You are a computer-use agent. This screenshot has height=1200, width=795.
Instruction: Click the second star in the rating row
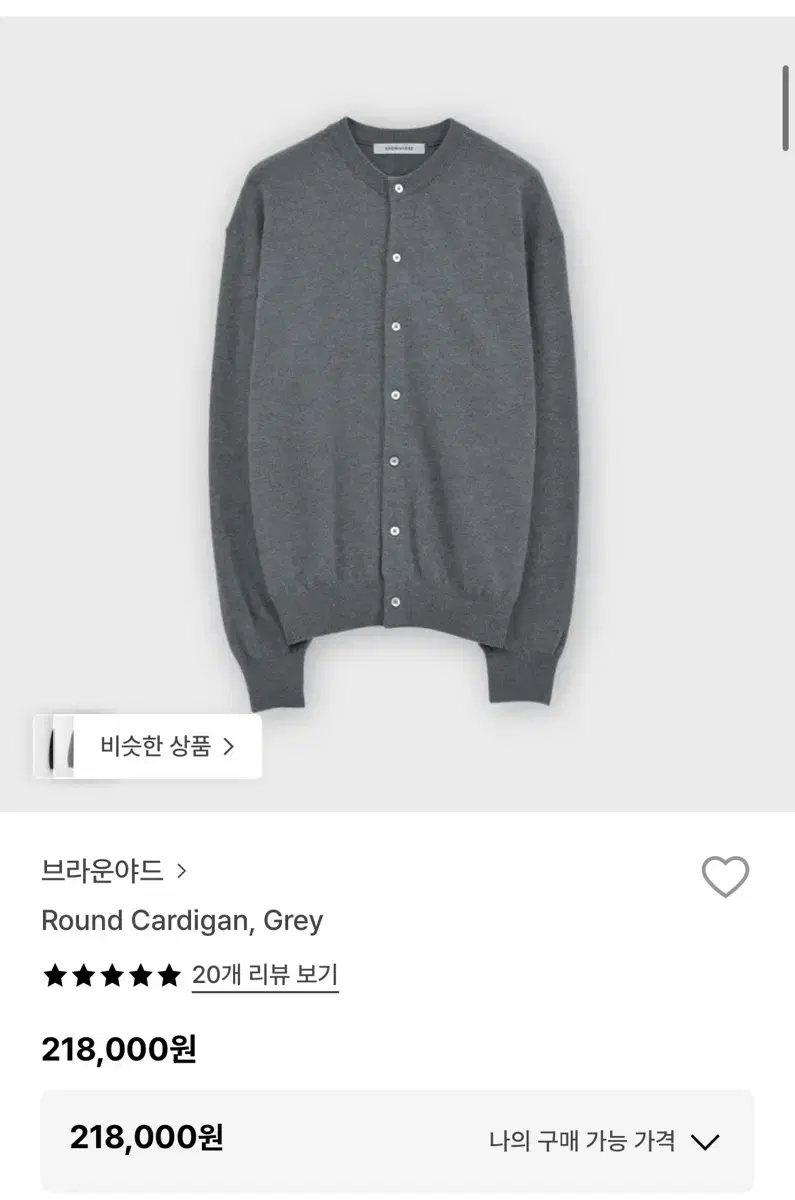tap(82, 975)
